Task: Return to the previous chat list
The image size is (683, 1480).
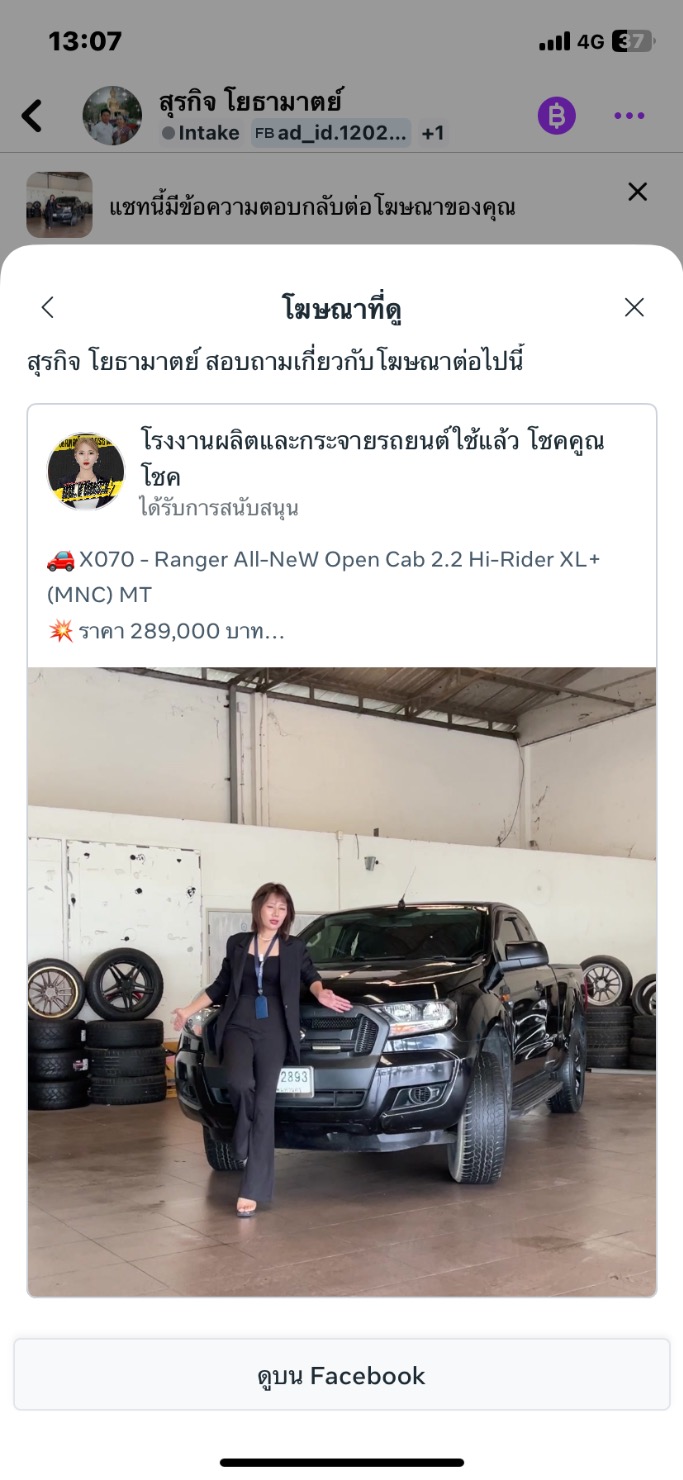Action: click(x=32, y=116)
